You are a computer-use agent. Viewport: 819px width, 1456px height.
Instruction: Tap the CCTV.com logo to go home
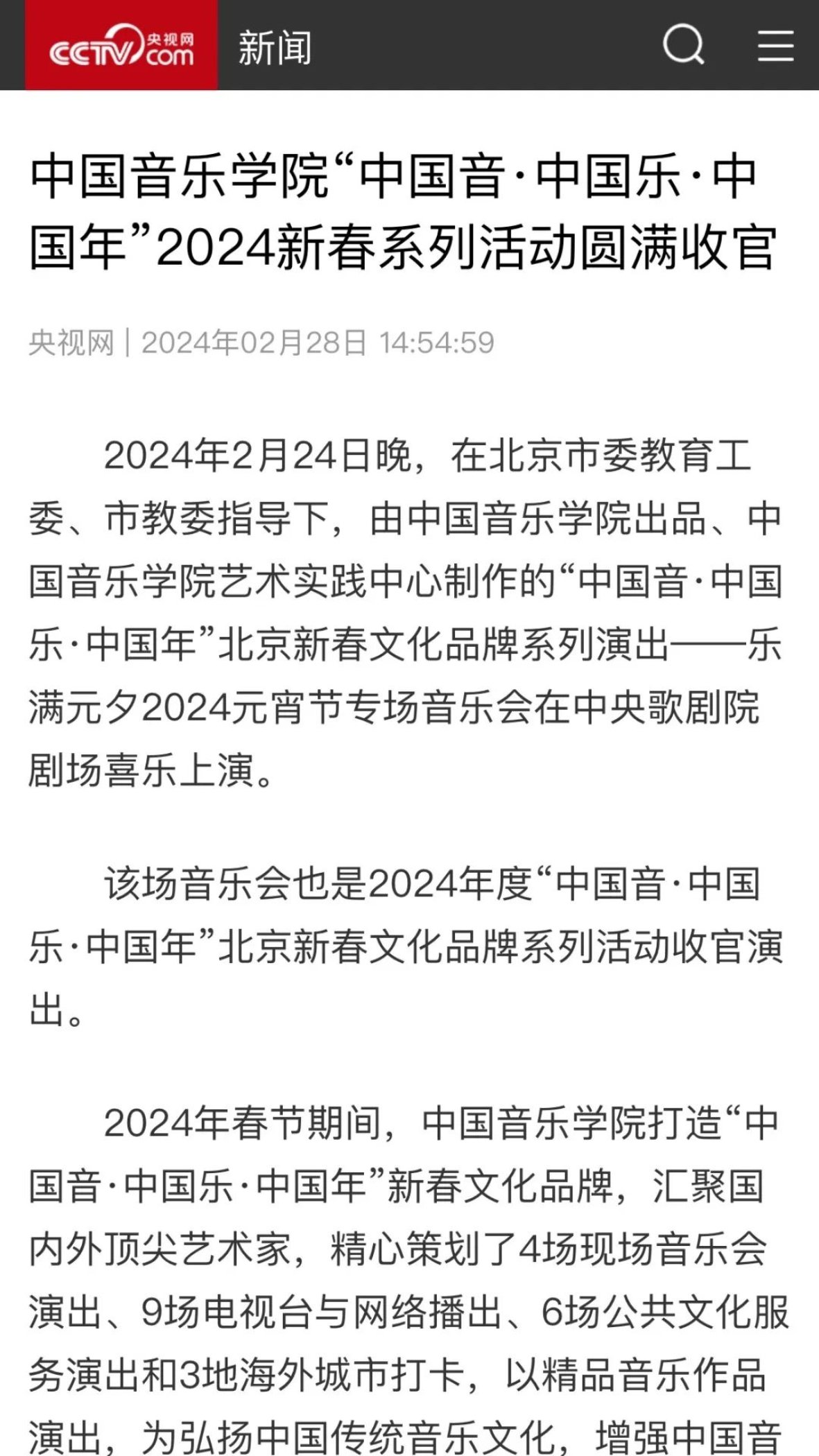click(x=121, y=45)
